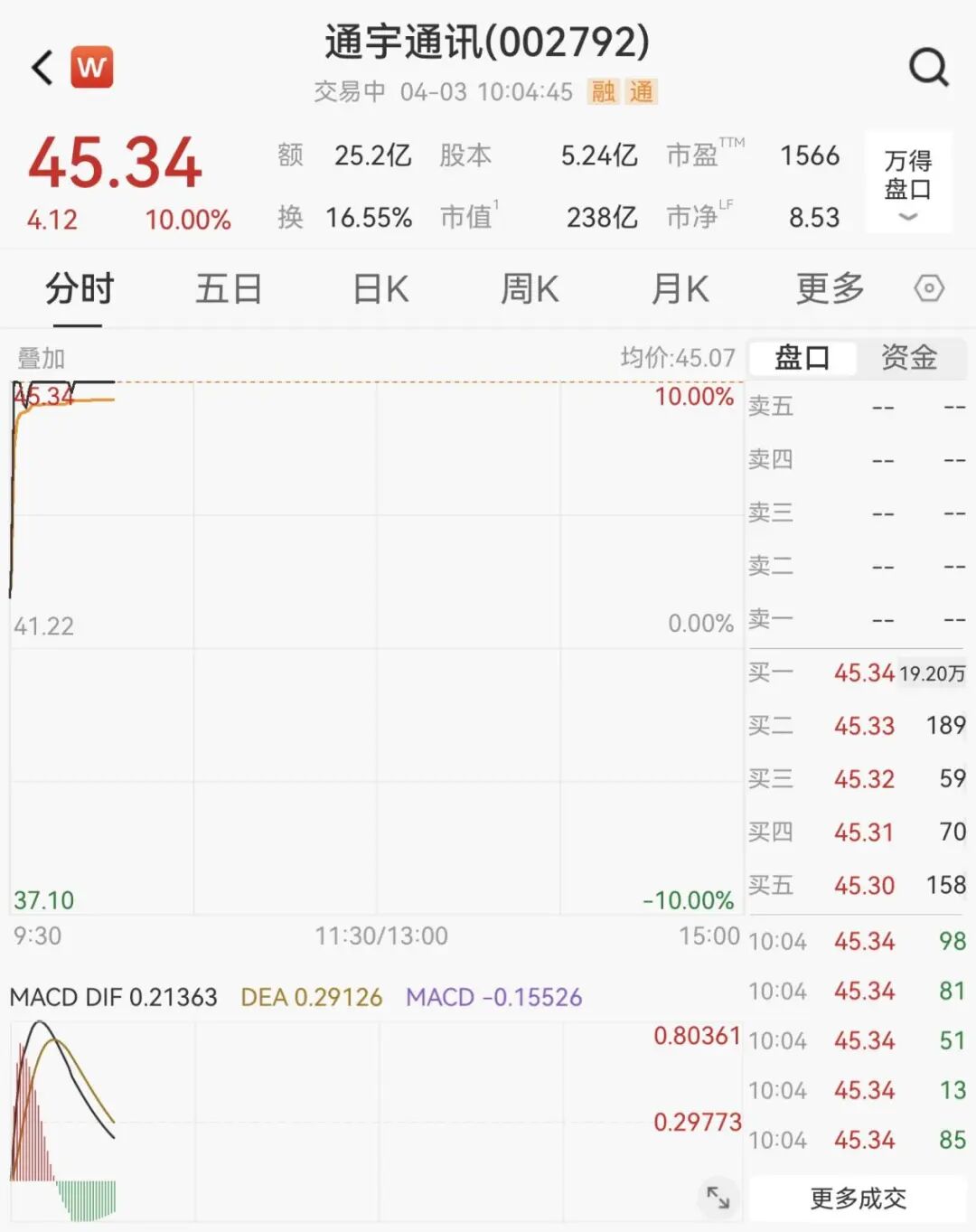This screenshot has height=1232, width=976.
Task: Click the MACD DIF indicator value
Action: tap(112, 997)
